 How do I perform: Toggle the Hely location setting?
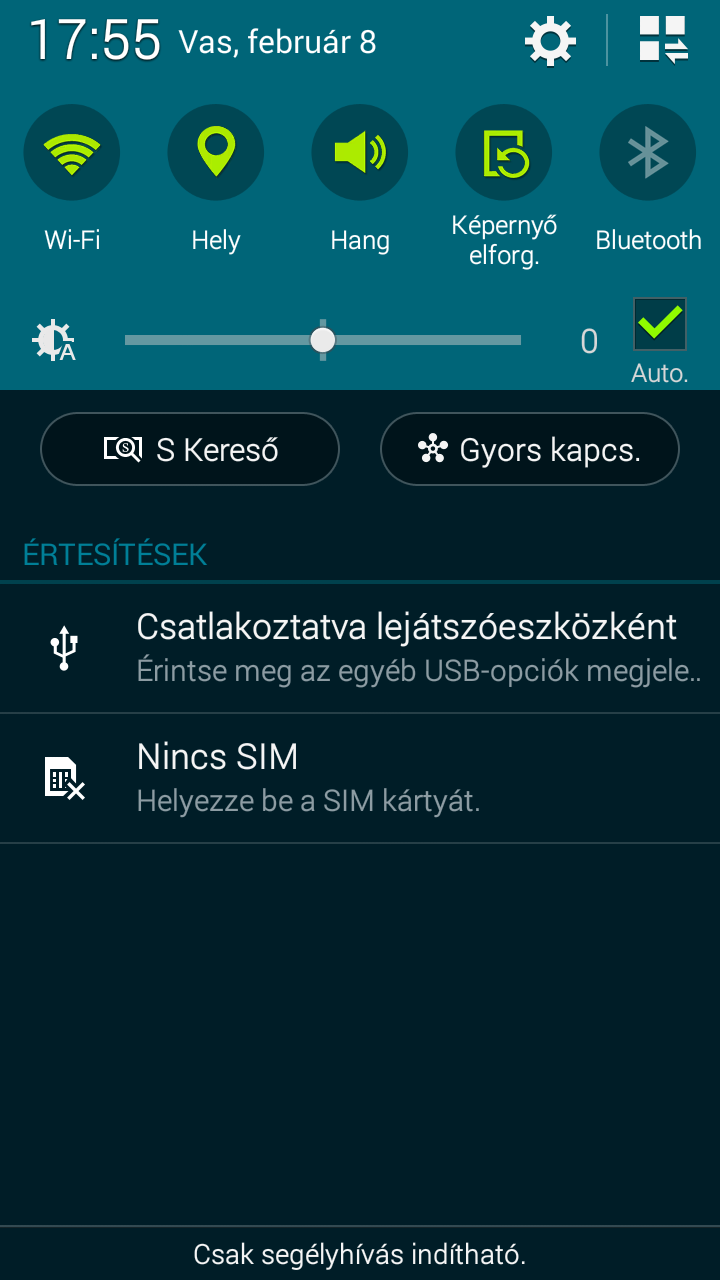(x=216, y=153)
